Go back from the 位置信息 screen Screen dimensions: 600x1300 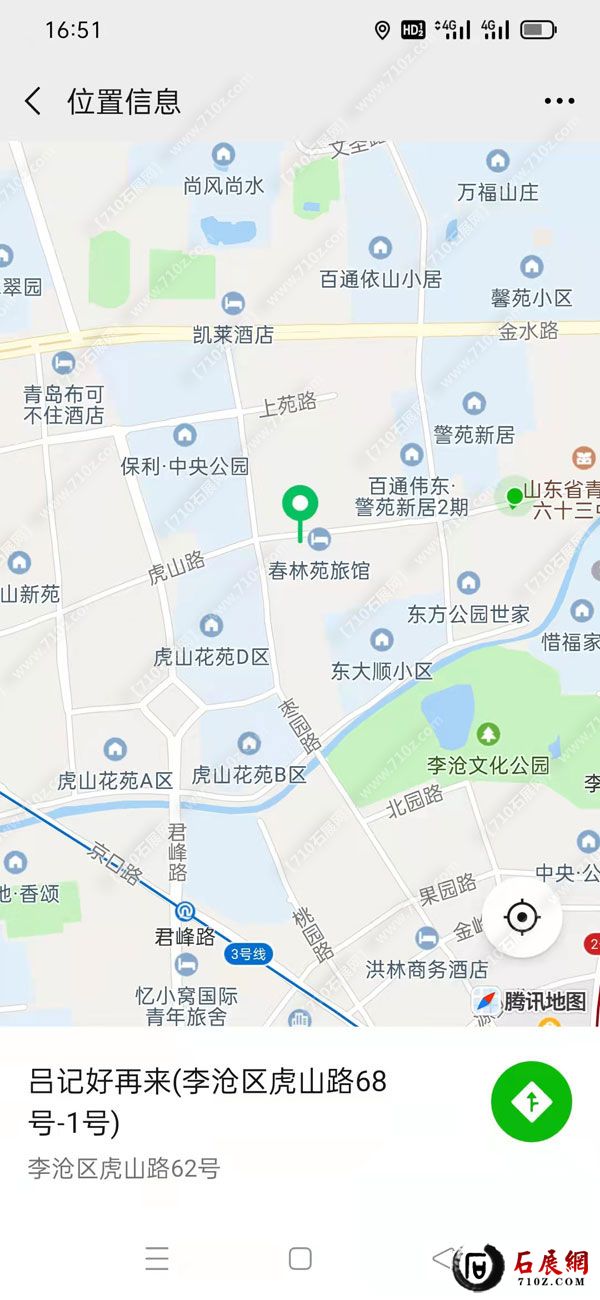pos(33,101)
